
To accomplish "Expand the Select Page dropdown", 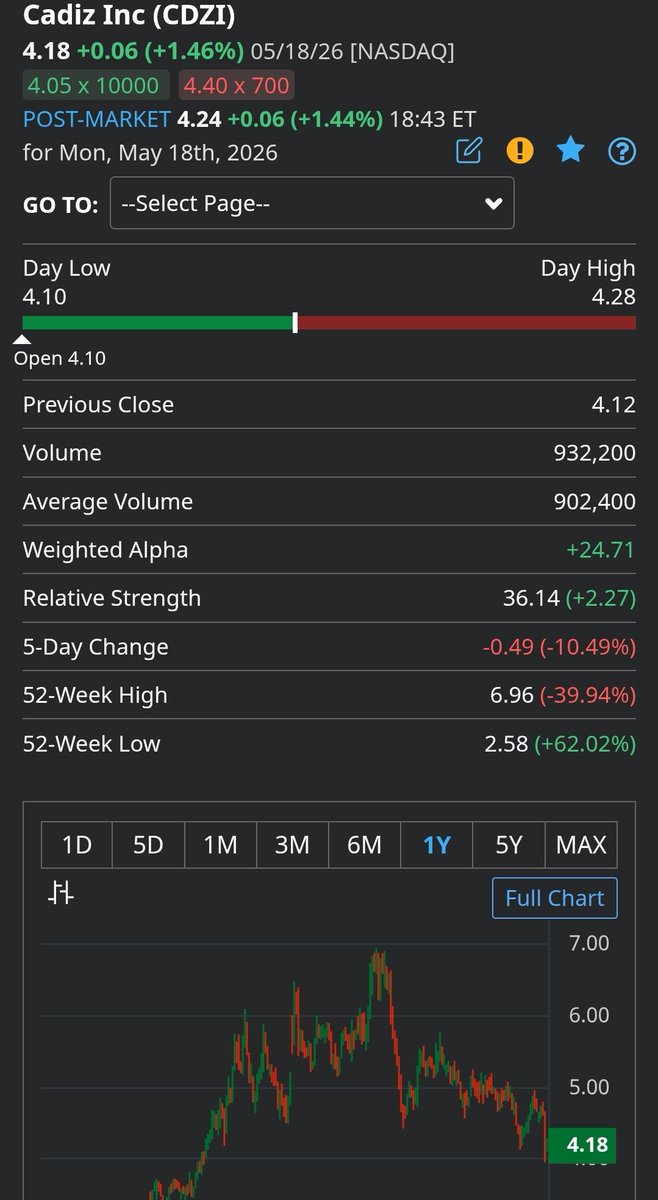I will point(312,203).
